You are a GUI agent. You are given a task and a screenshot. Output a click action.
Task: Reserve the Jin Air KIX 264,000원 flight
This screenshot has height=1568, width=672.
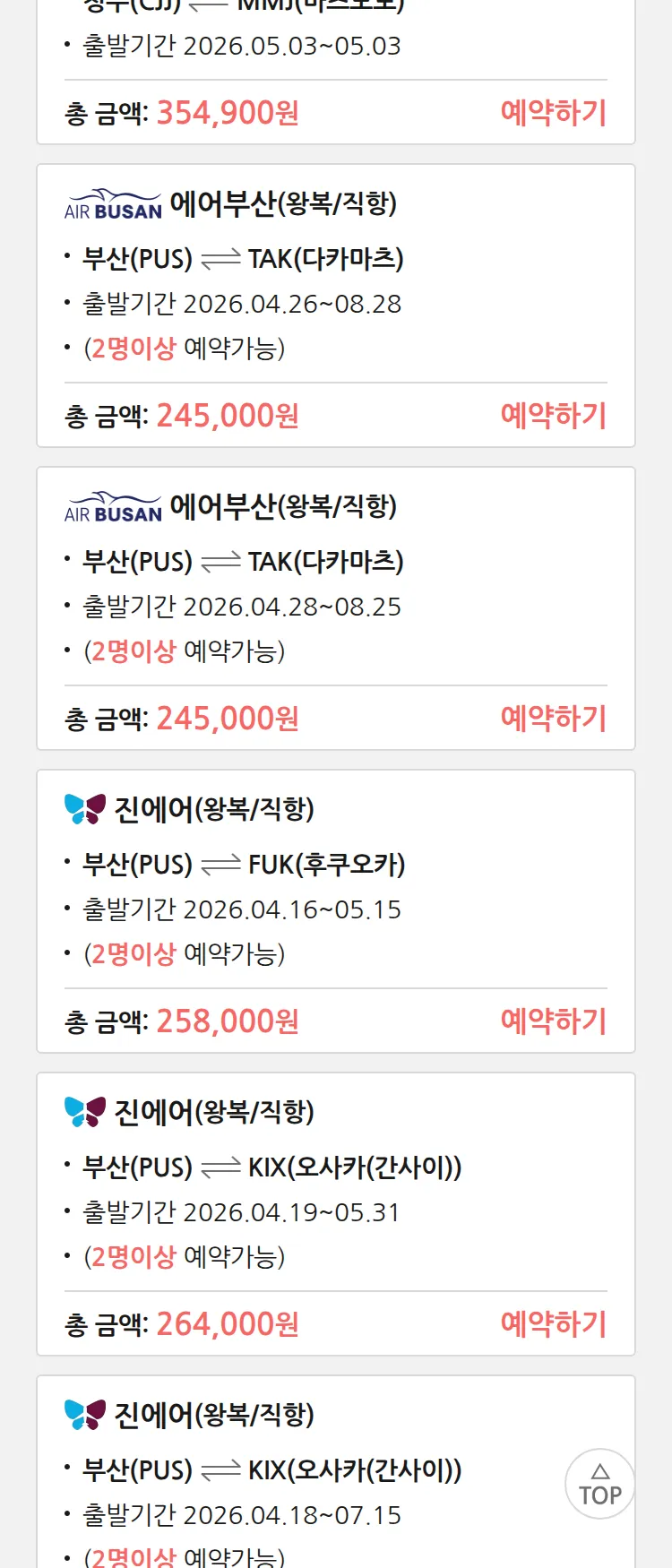(x=553, y=1324)
